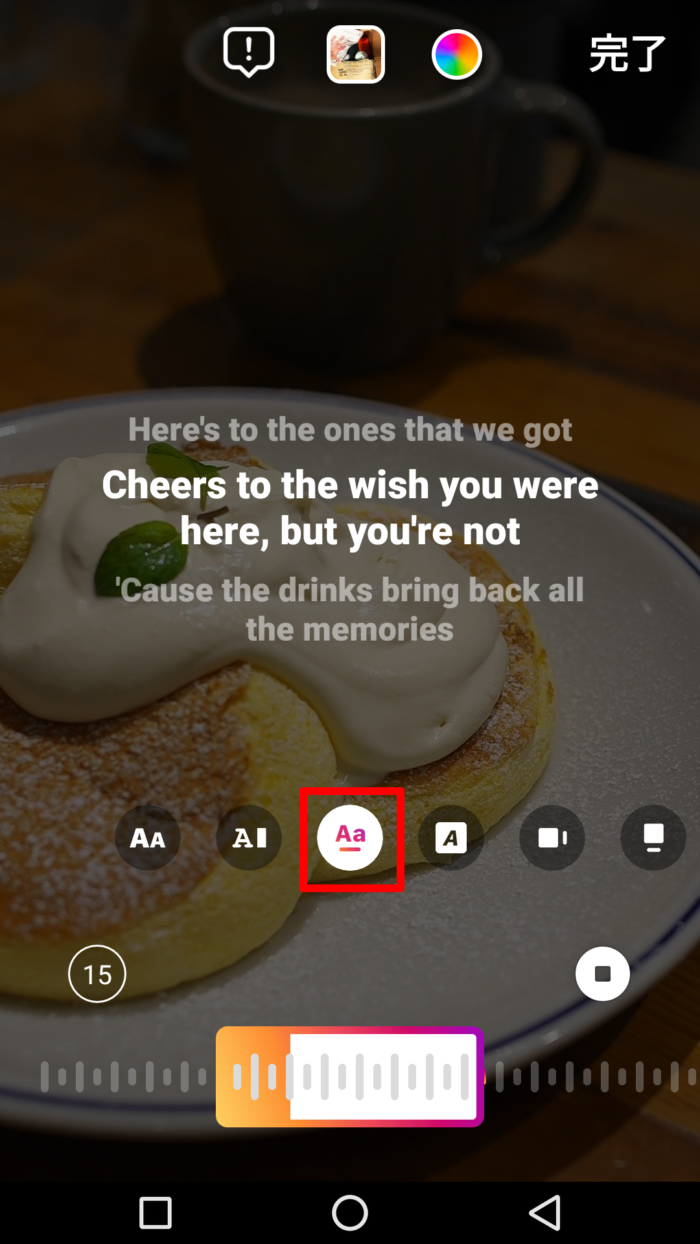Report a lyrics problem
This screenshot has height=1244, width=700.
248,52
